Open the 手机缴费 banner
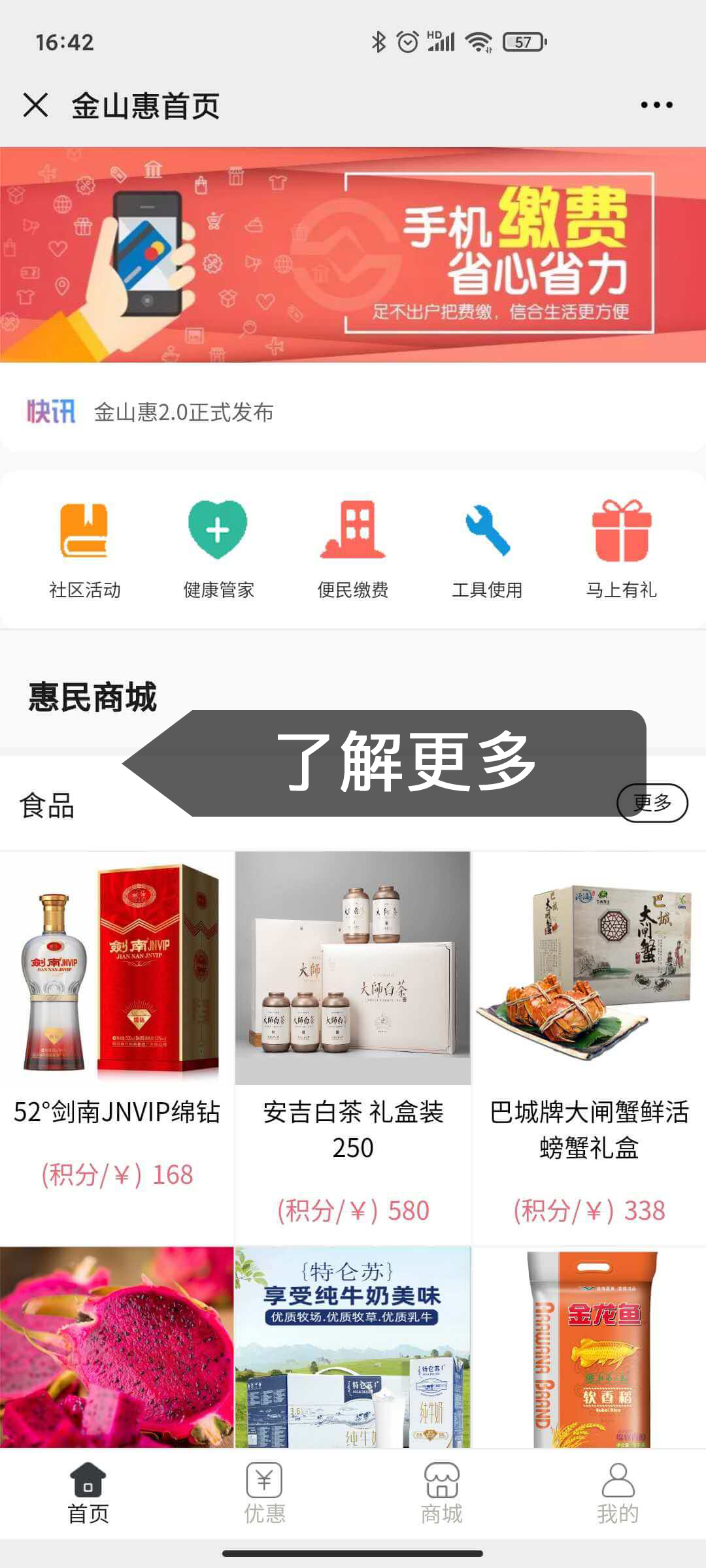 click(x=353, y=255)
